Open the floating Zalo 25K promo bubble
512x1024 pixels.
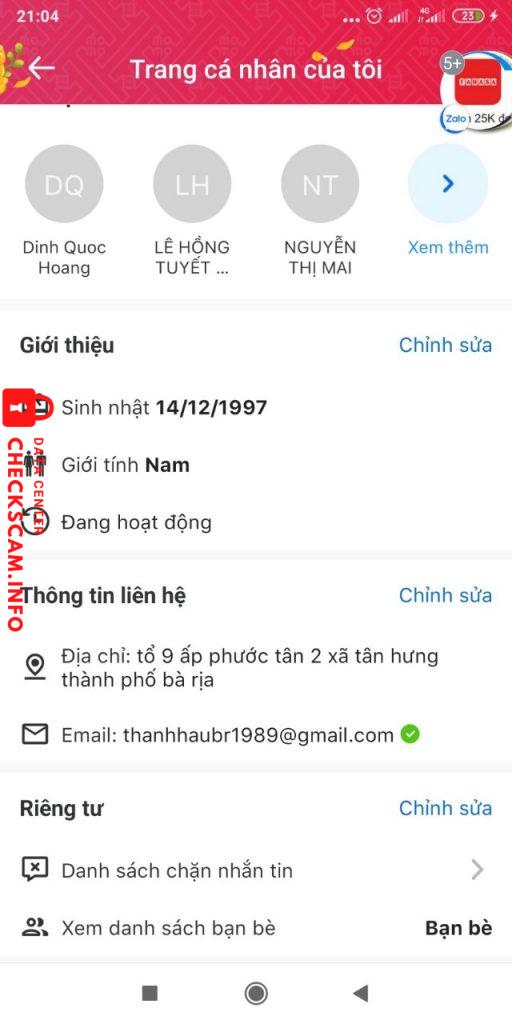(477, 91)
